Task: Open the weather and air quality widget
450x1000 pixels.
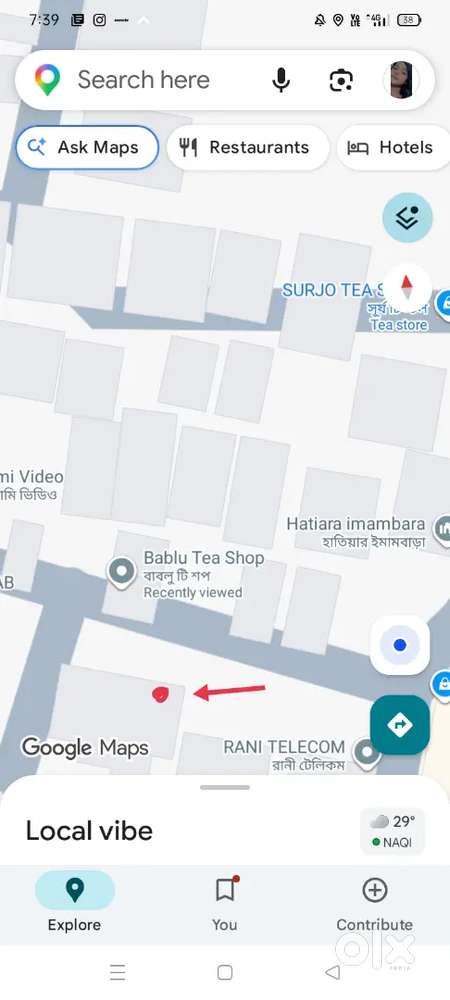Action: pos(393,830)
